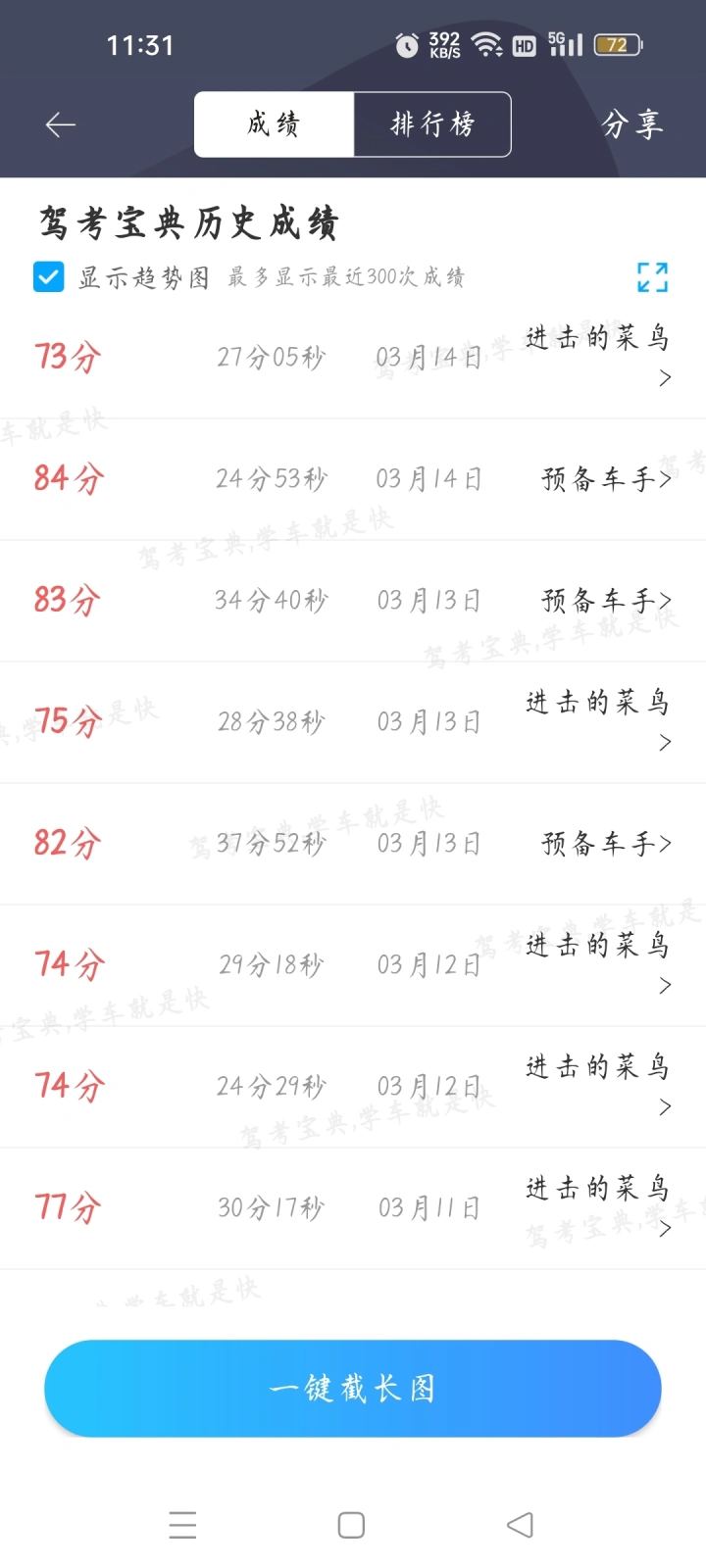Image resolution: width=706 pixels, height=1568 pixels.
Task: Open the 74分 record lasting 24分29秒
Action: (x=353, y=1087)
